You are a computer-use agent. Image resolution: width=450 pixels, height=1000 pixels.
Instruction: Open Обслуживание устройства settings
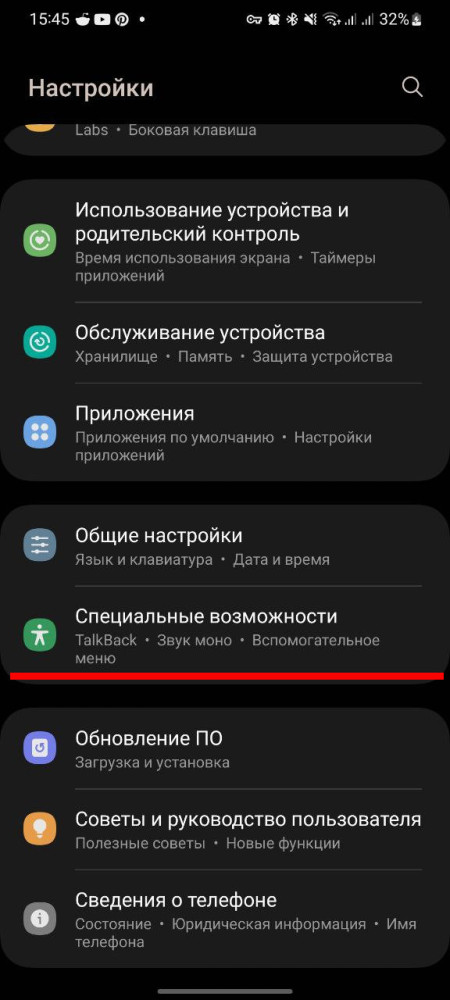(x=225, y=343)
